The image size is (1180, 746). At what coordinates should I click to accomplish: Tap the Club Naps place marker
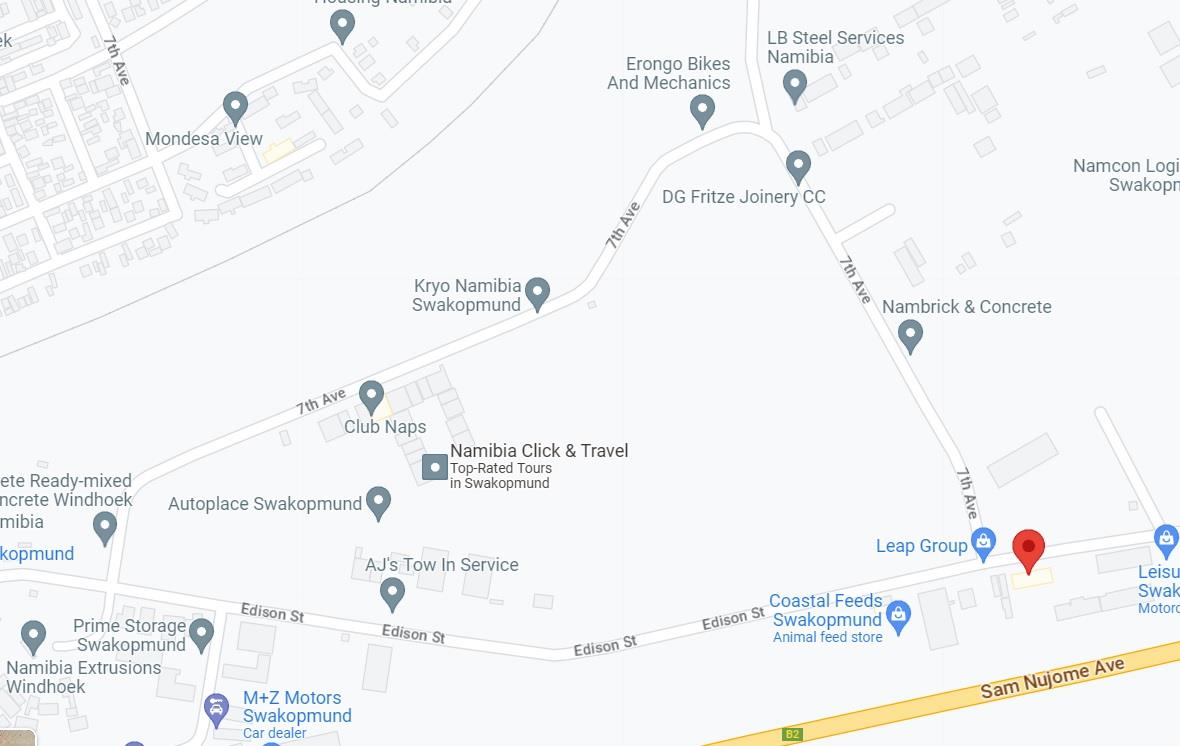pos(372,396)
